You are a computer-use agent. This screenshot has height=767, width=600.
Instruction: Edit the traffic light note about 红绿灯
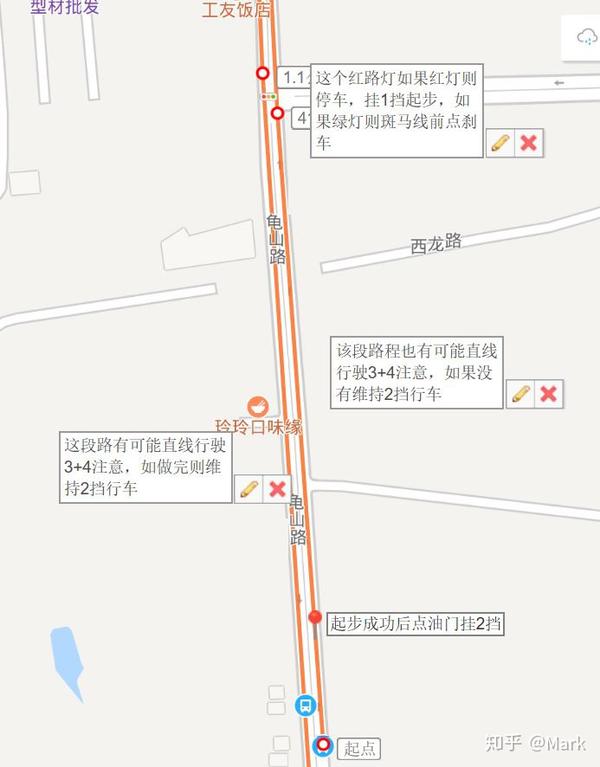tap(500, 143)
